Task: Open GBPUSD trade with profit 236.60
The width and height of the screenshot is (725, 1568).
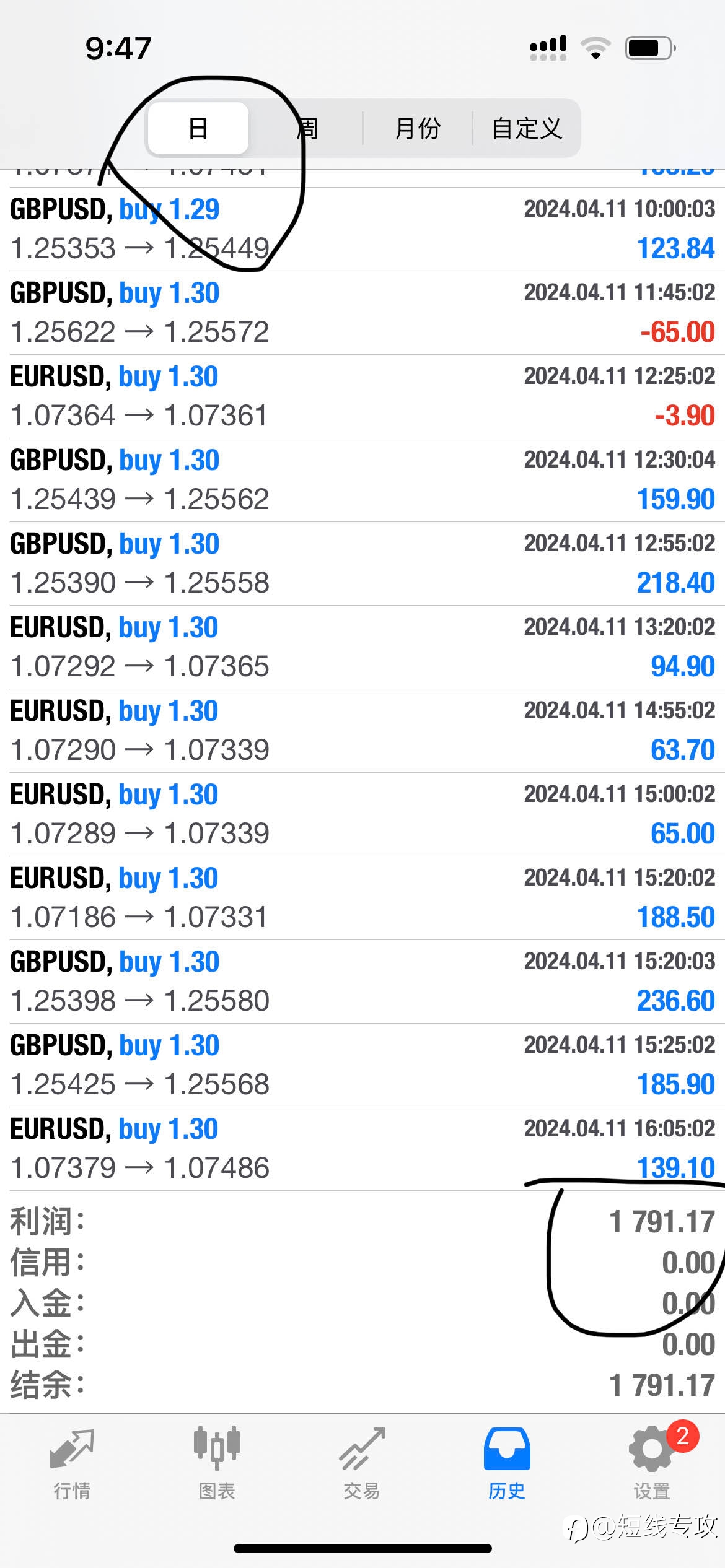Action: (x=362, y=982)
